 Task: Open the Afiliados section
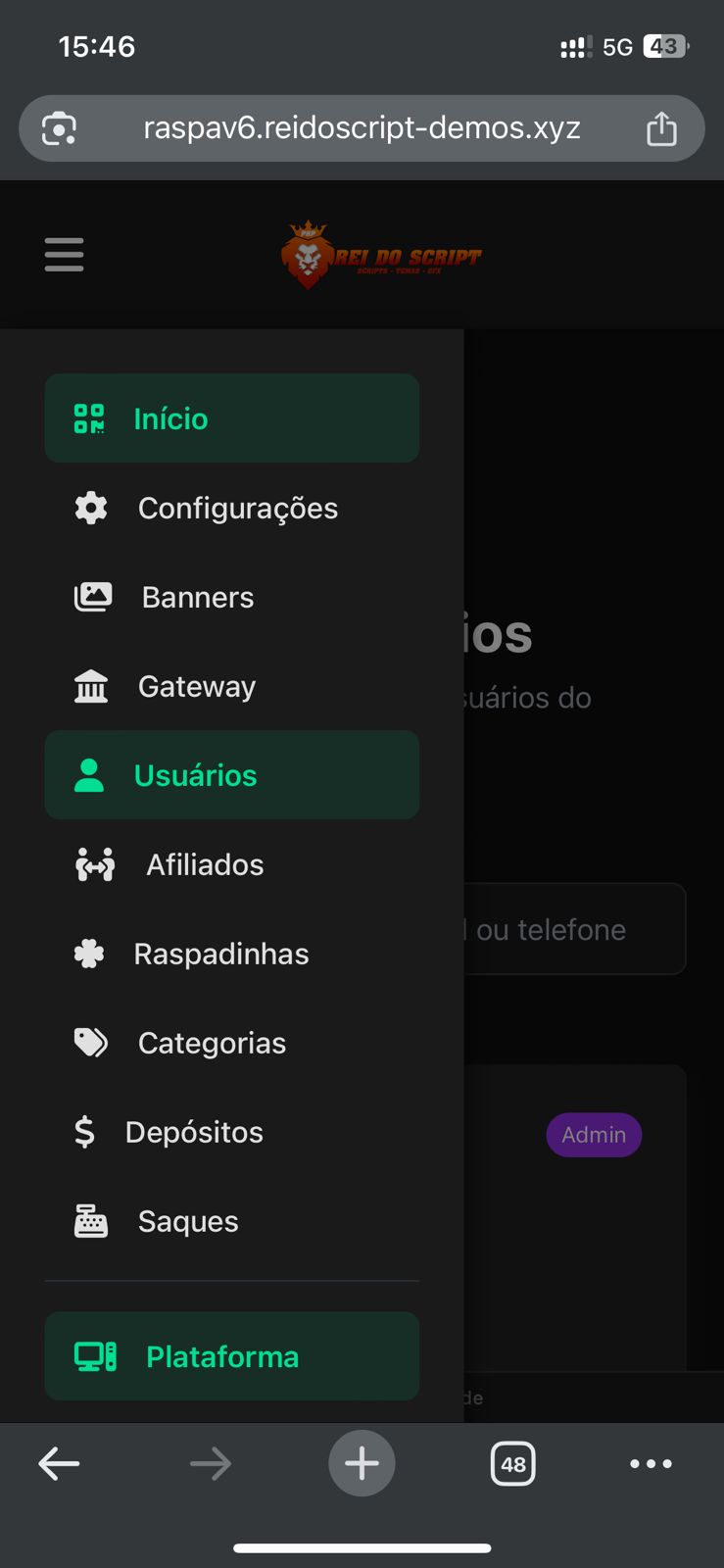[231, 864]
